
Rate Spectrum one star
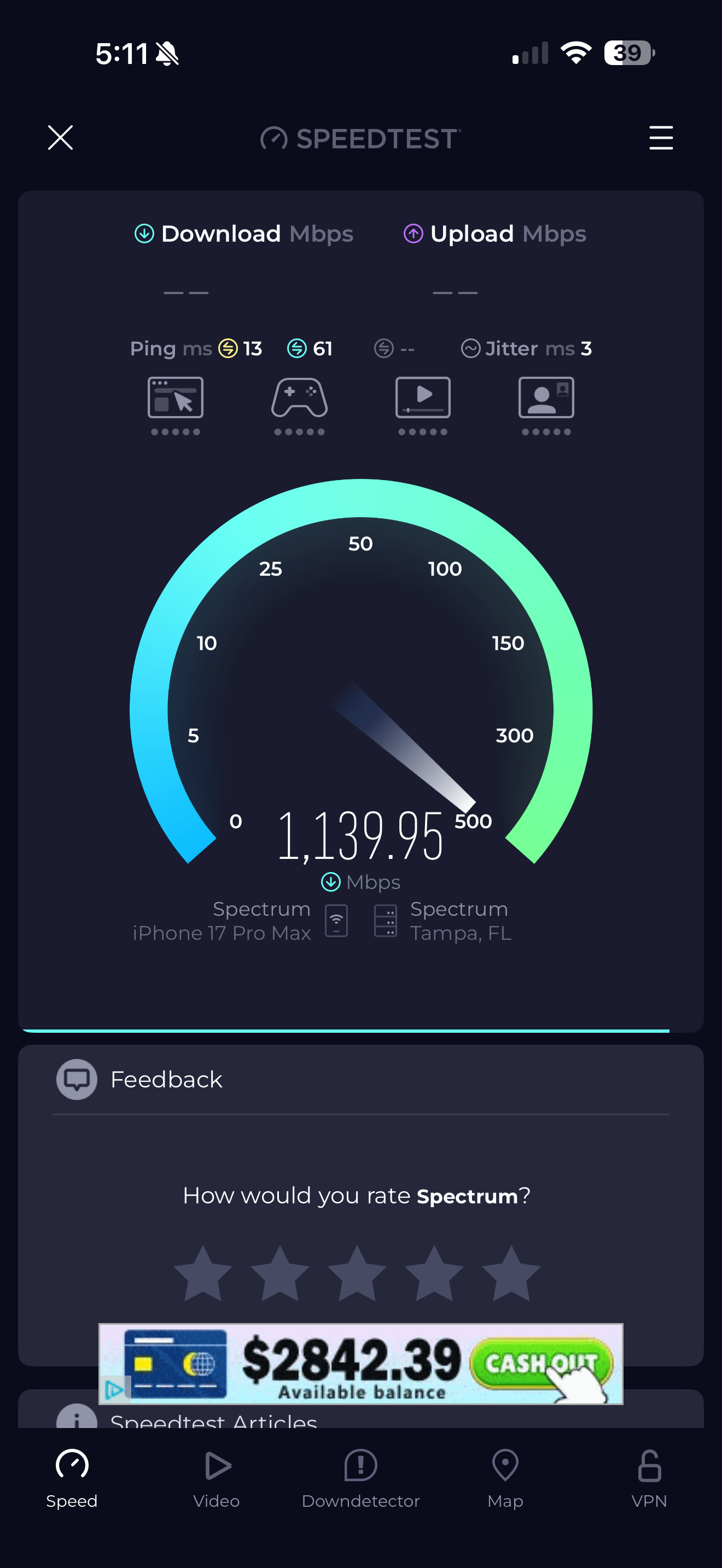pos(203,1273)
